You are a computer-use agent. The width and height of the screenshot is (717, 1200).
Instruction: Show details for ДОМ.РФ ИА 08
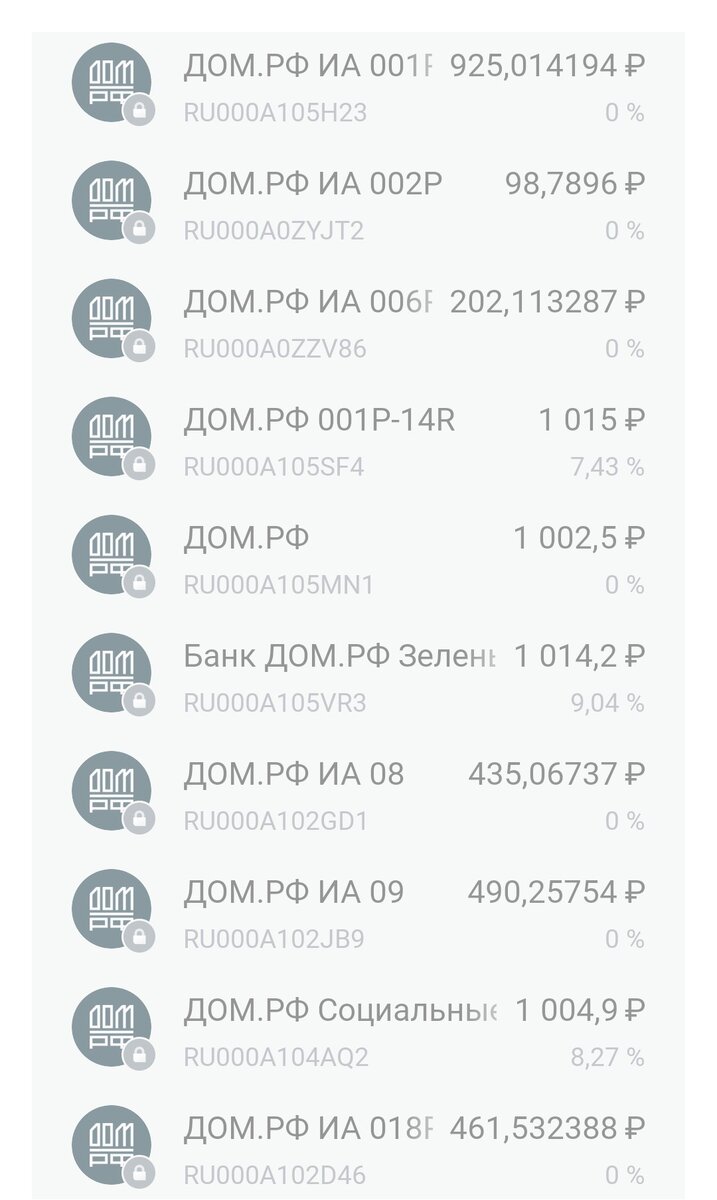(x=358, y=794)
